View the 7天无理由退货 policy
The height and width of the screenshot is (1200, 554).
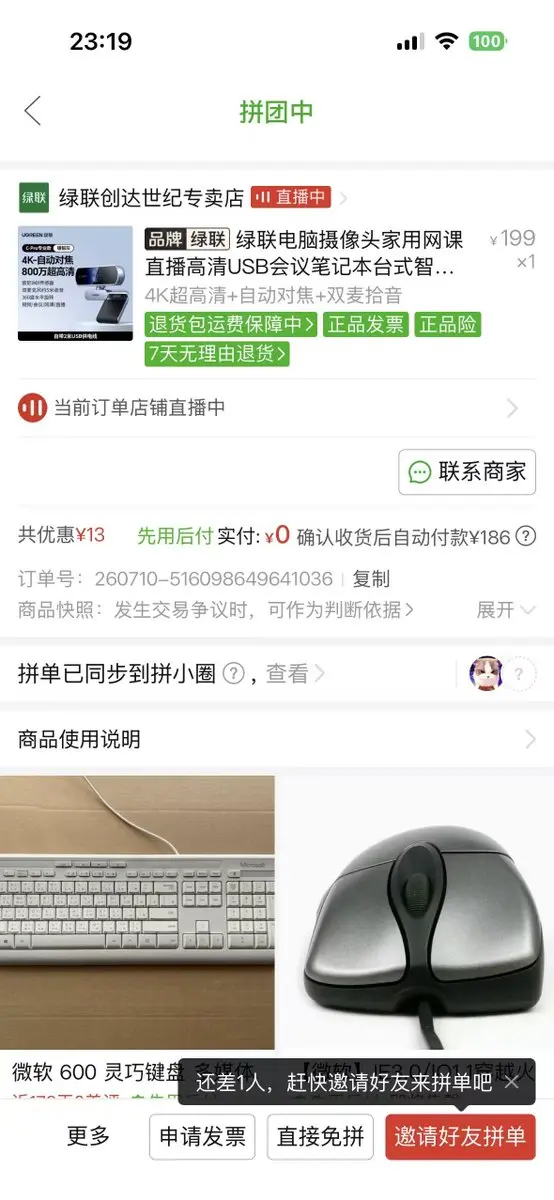coord(218,353)
